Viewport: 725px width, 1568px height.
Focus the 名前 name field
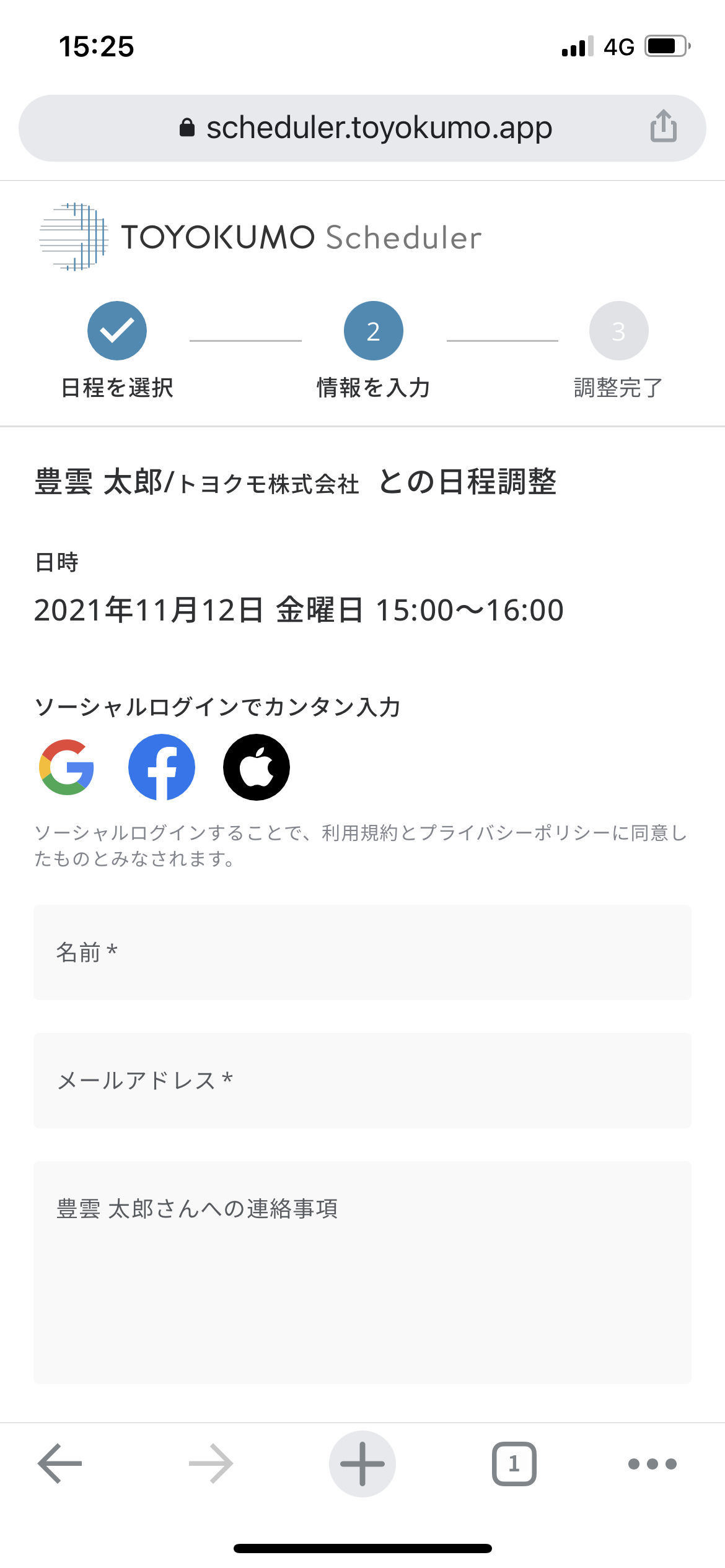point(362,952)
